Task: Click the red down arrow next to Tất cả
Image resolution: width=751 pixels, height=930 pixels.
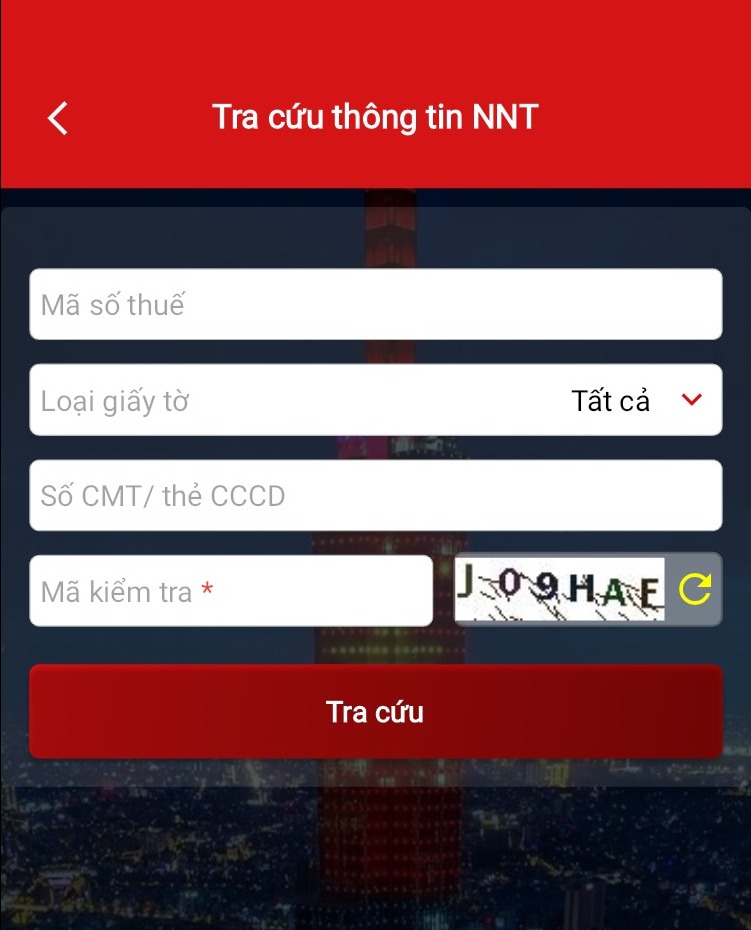Action: (x=691, y=399)
